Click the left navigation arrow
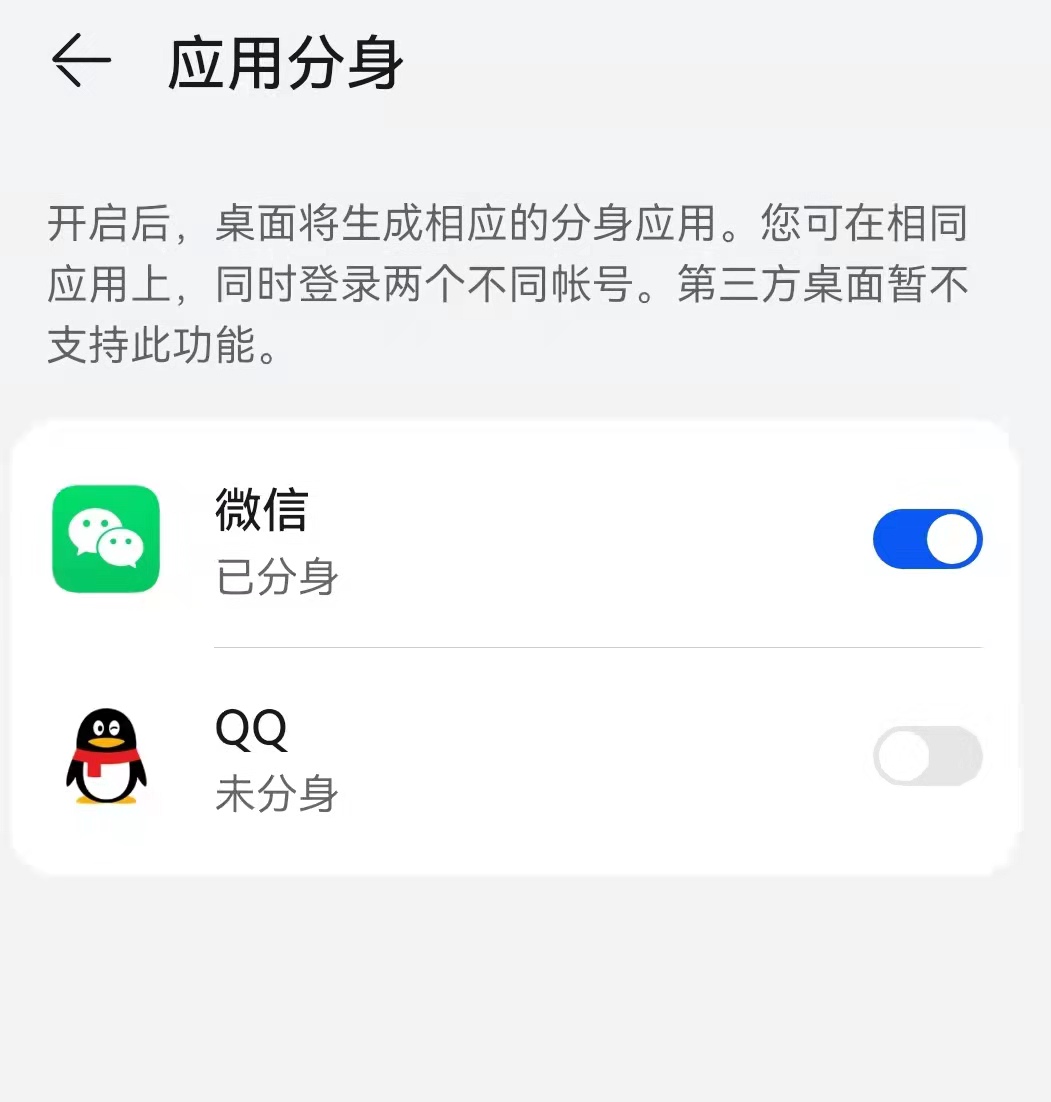 point(80,62)
